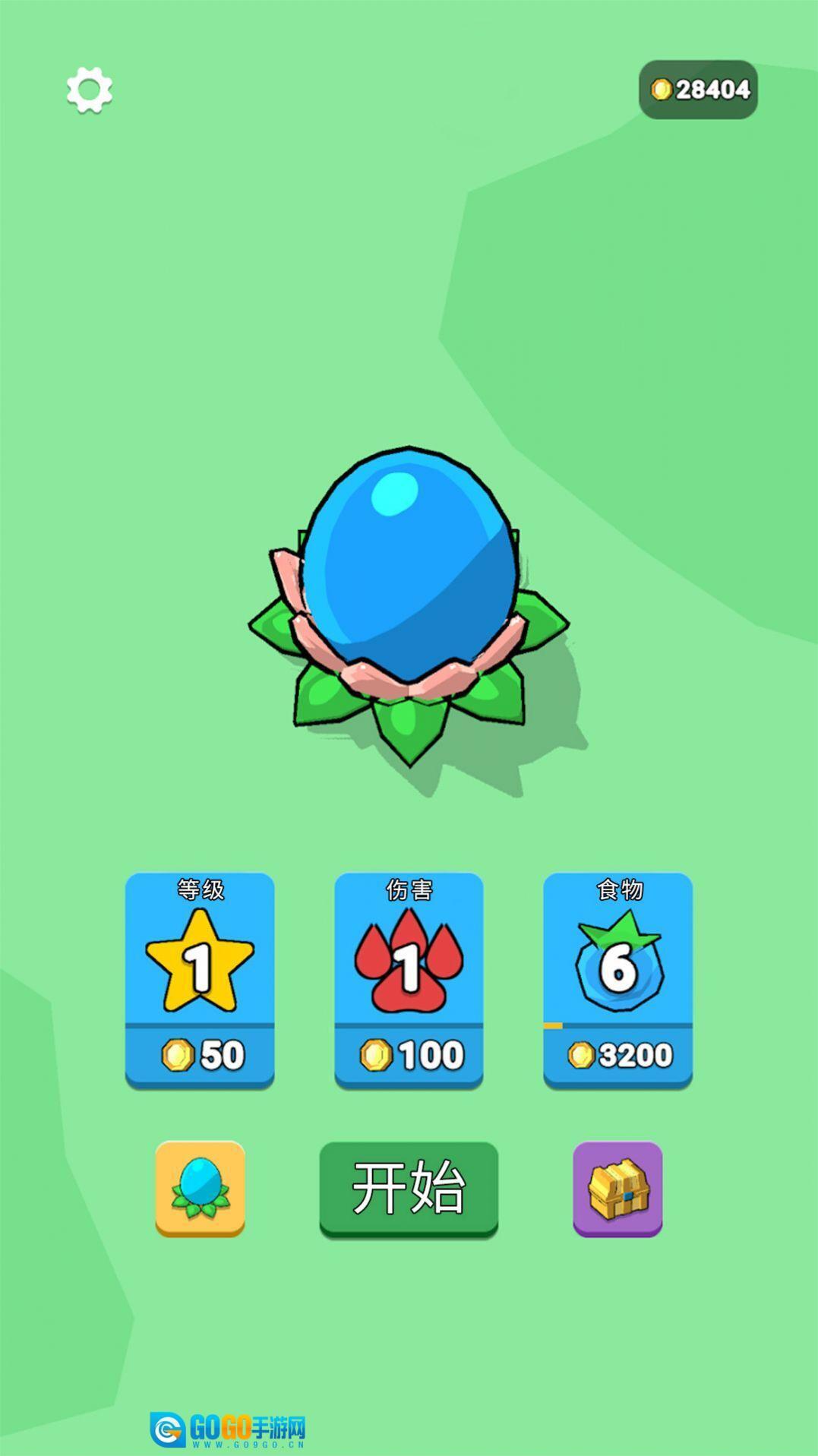Upgrade damage (伤害) for 100 coins
This screenshot has width=818, height=1456.
409,981
